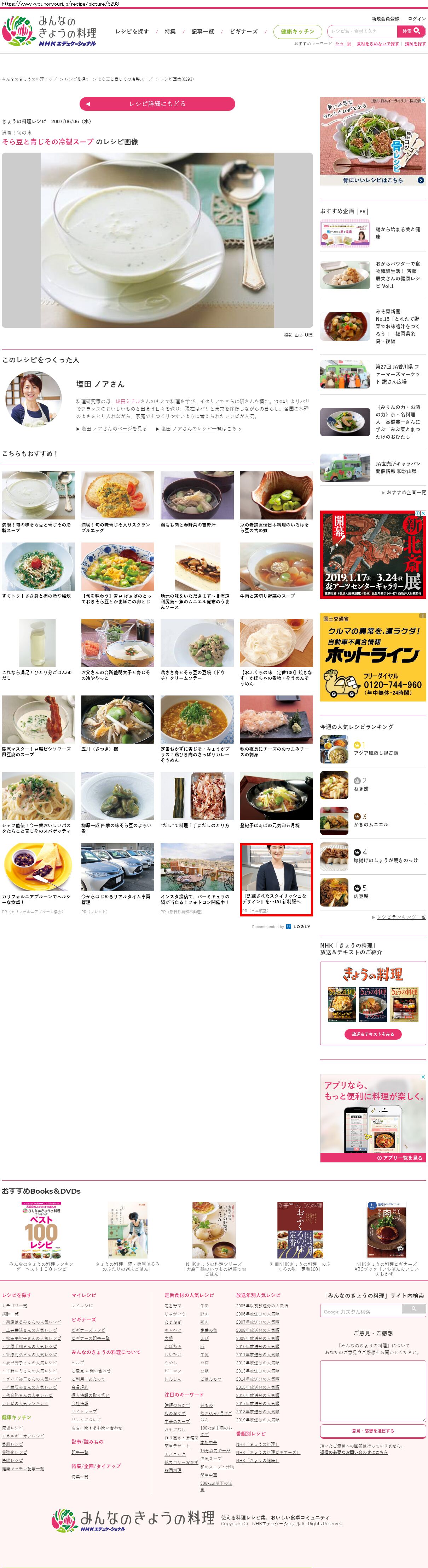The width and height of the screenshot is (428, 1568).
Task: Open the 特集 section
Action: [x=170, y=32]
